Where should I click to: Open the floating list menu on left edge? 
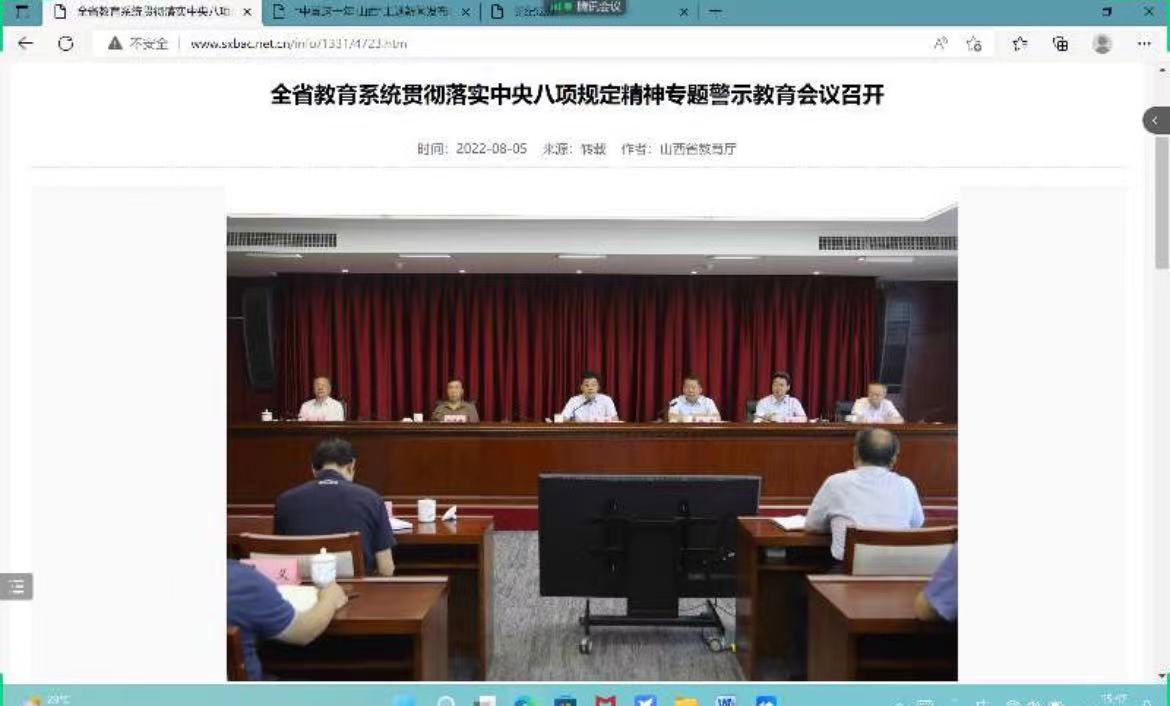click(x=16, y=587)
